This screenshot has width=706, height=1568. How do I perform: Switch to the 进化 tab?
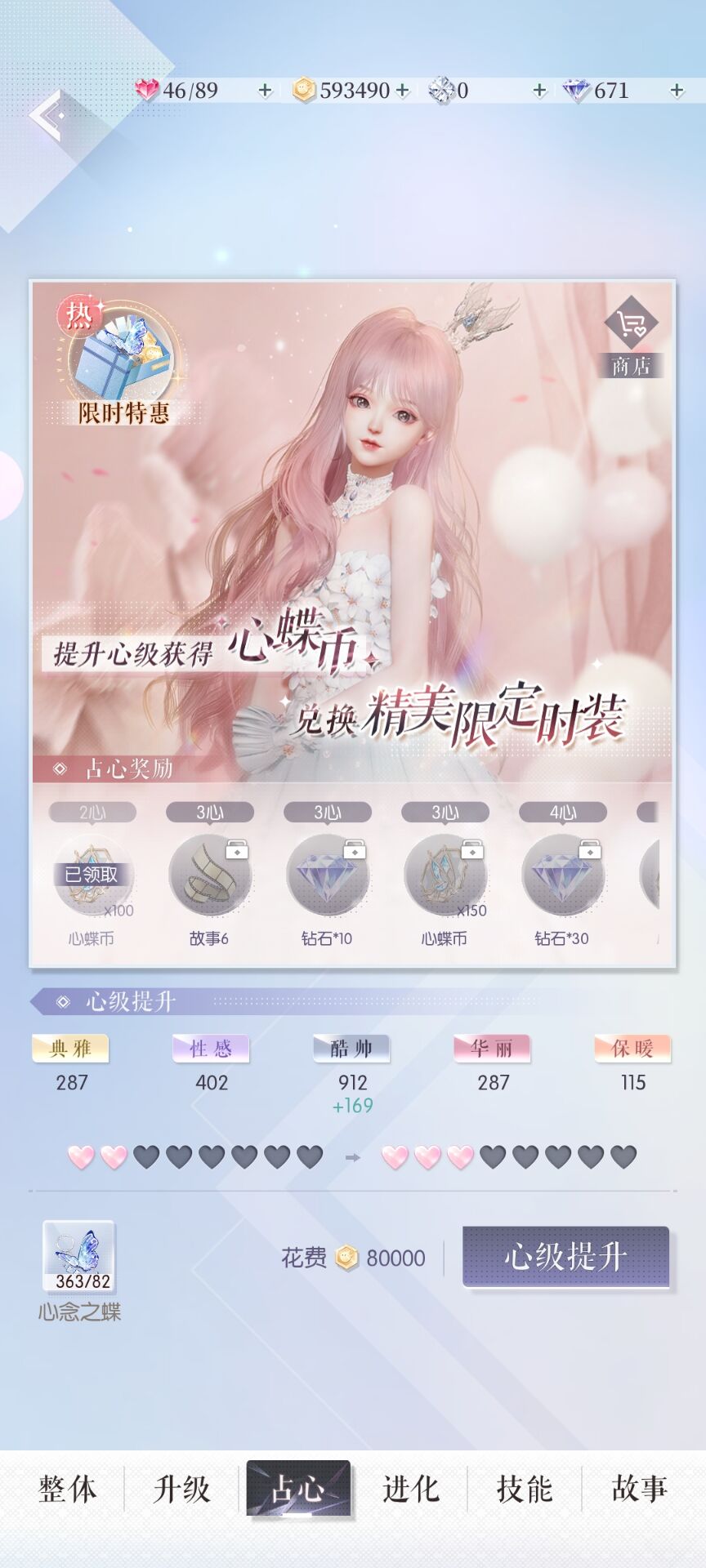tap(410, 1488)
